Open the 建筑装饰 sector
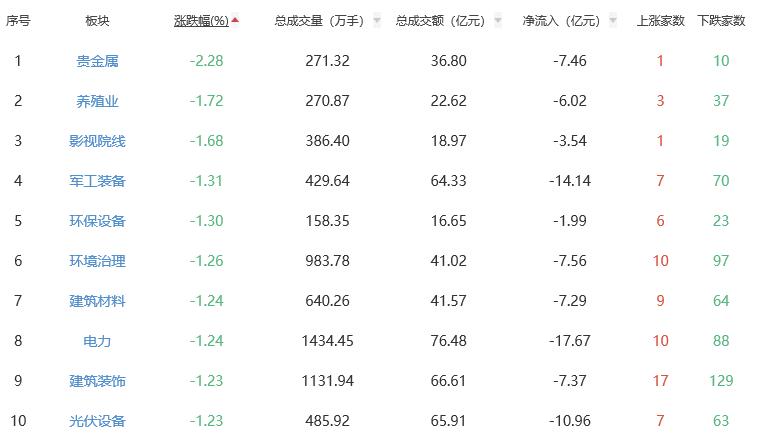This screenshot has height=436, width=775. point(97,381)
